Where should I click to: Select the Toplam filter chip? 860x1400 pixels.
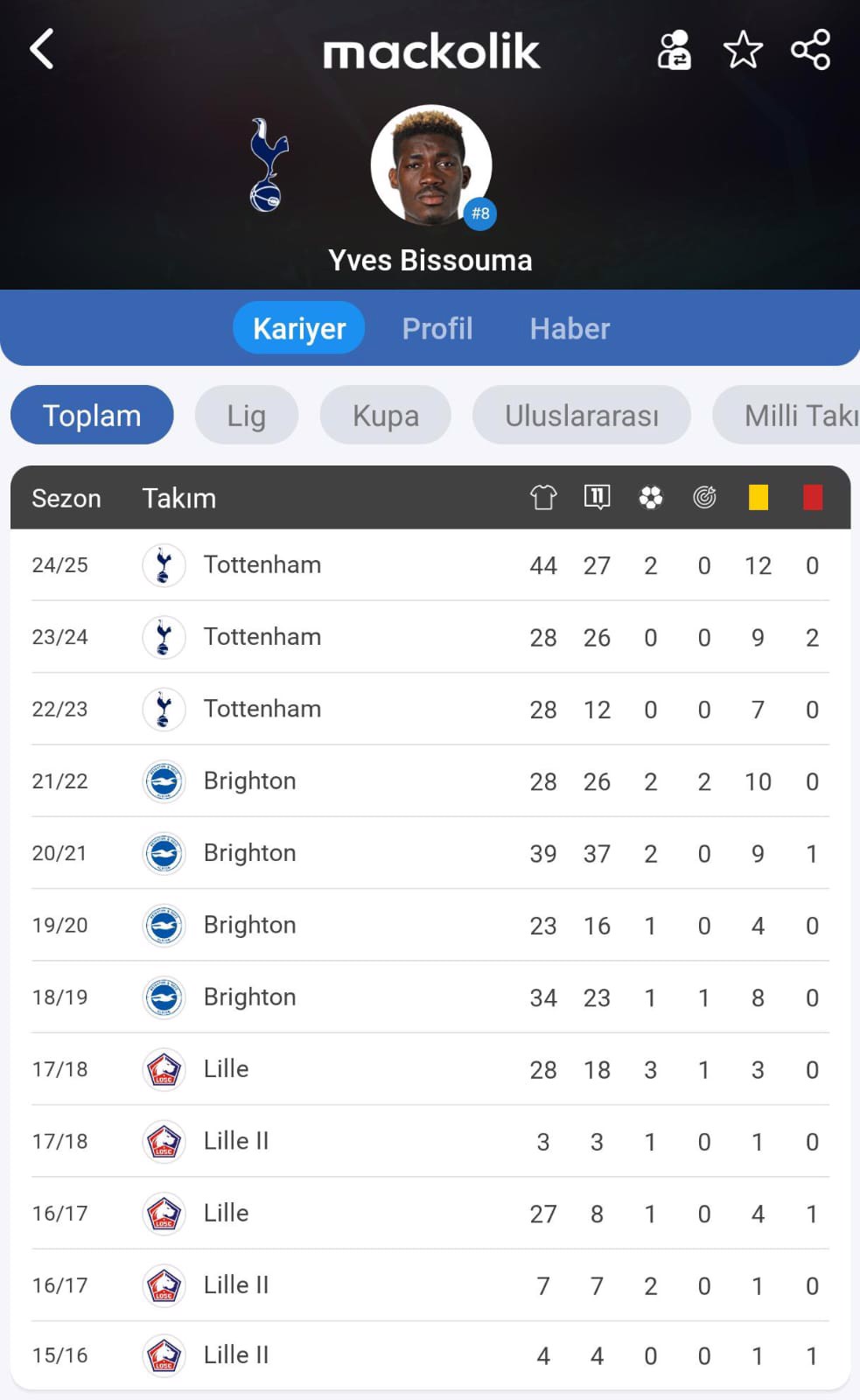(x=92, y=416)
